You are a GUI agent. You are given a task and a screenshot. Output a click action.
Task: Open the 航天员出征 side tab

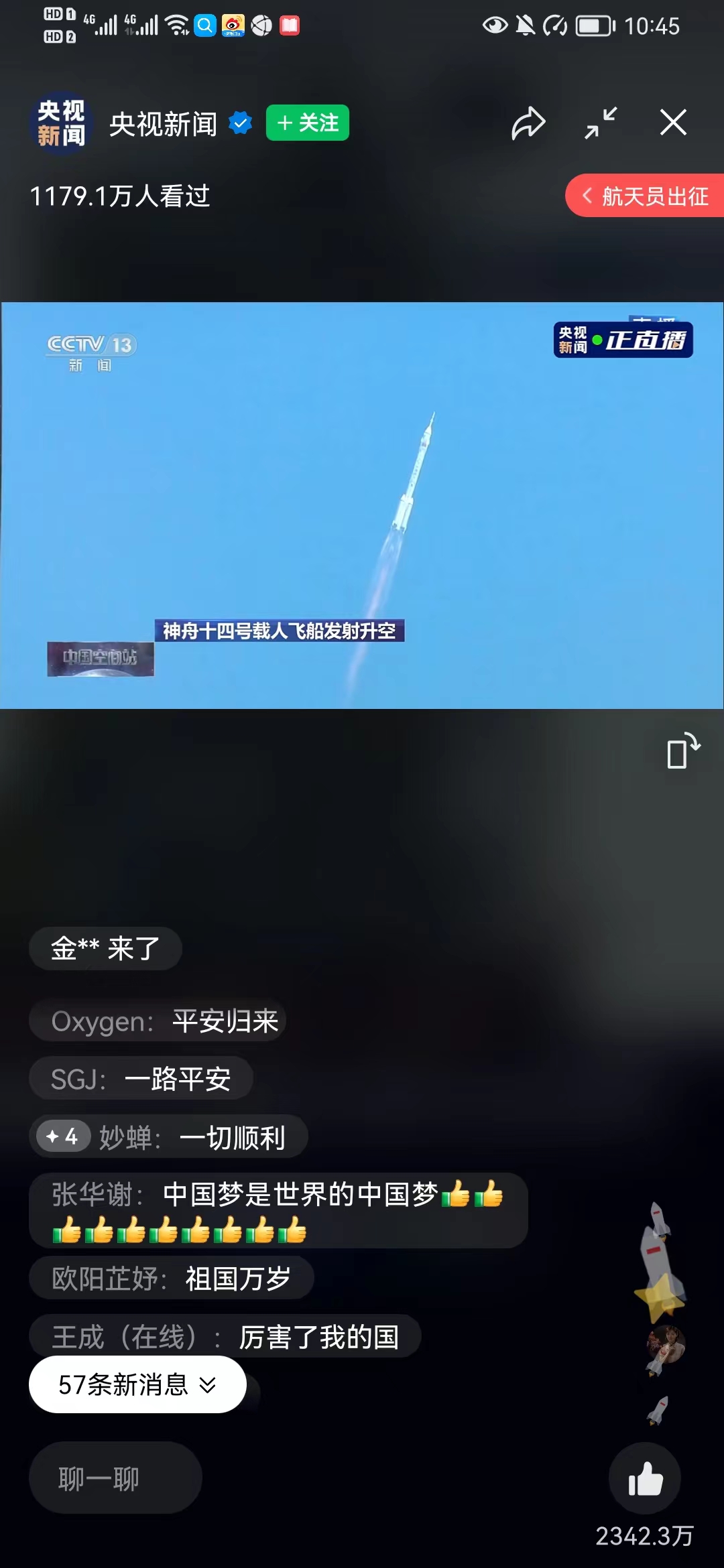click(646, 196)
